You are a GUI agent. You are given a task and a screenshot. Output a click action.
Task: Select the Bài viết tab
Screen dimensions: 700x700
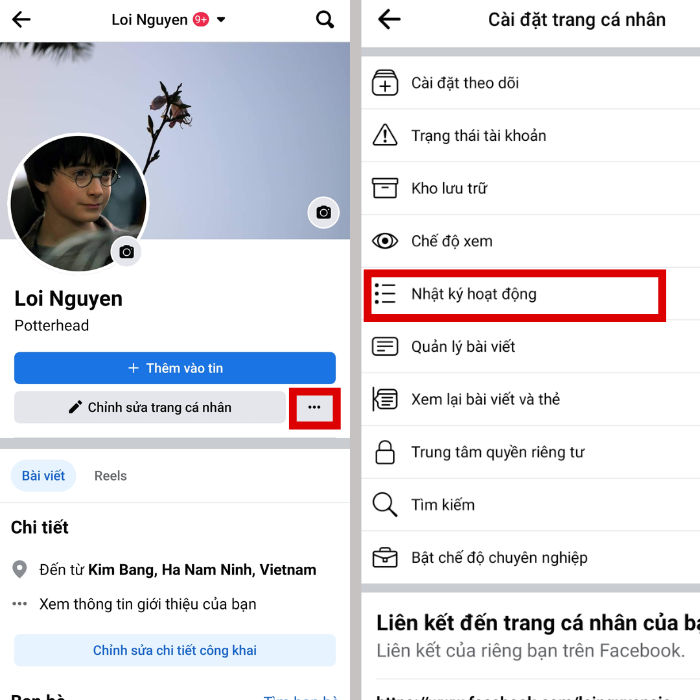[43, 476]
